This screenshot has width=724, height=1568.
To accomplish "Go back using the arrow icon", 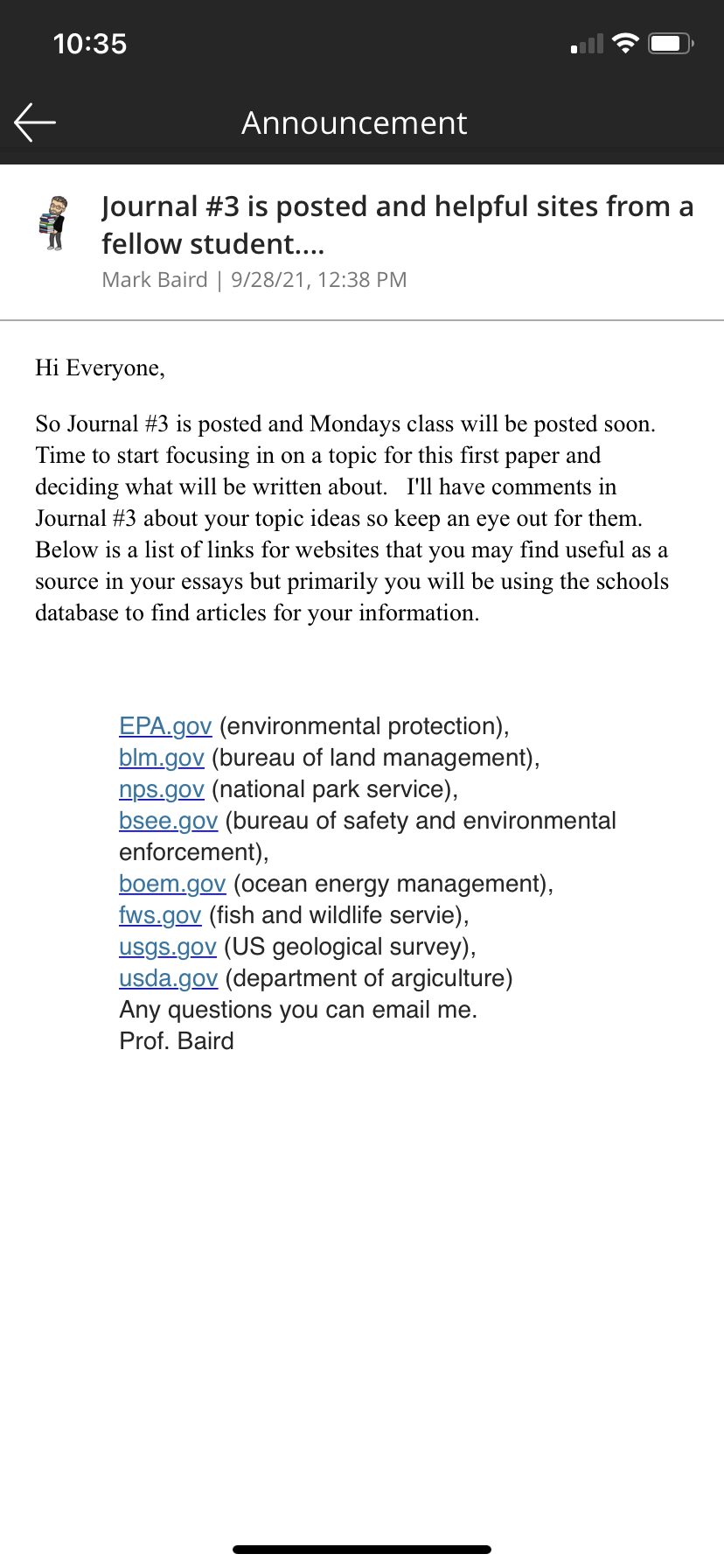I will tap(35, 122).
